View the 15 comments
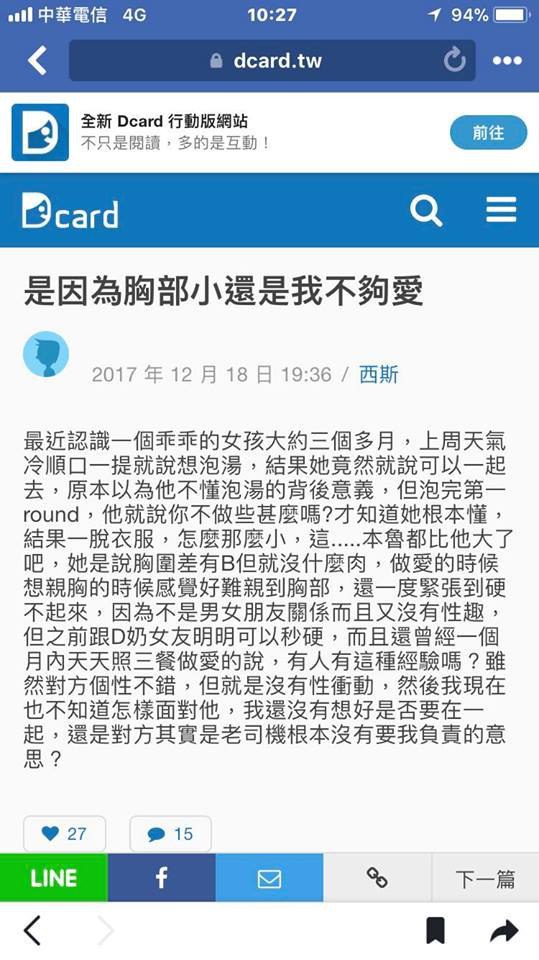Image resolution: width=539 pixels, height=960 pixels. coord(170,834)
